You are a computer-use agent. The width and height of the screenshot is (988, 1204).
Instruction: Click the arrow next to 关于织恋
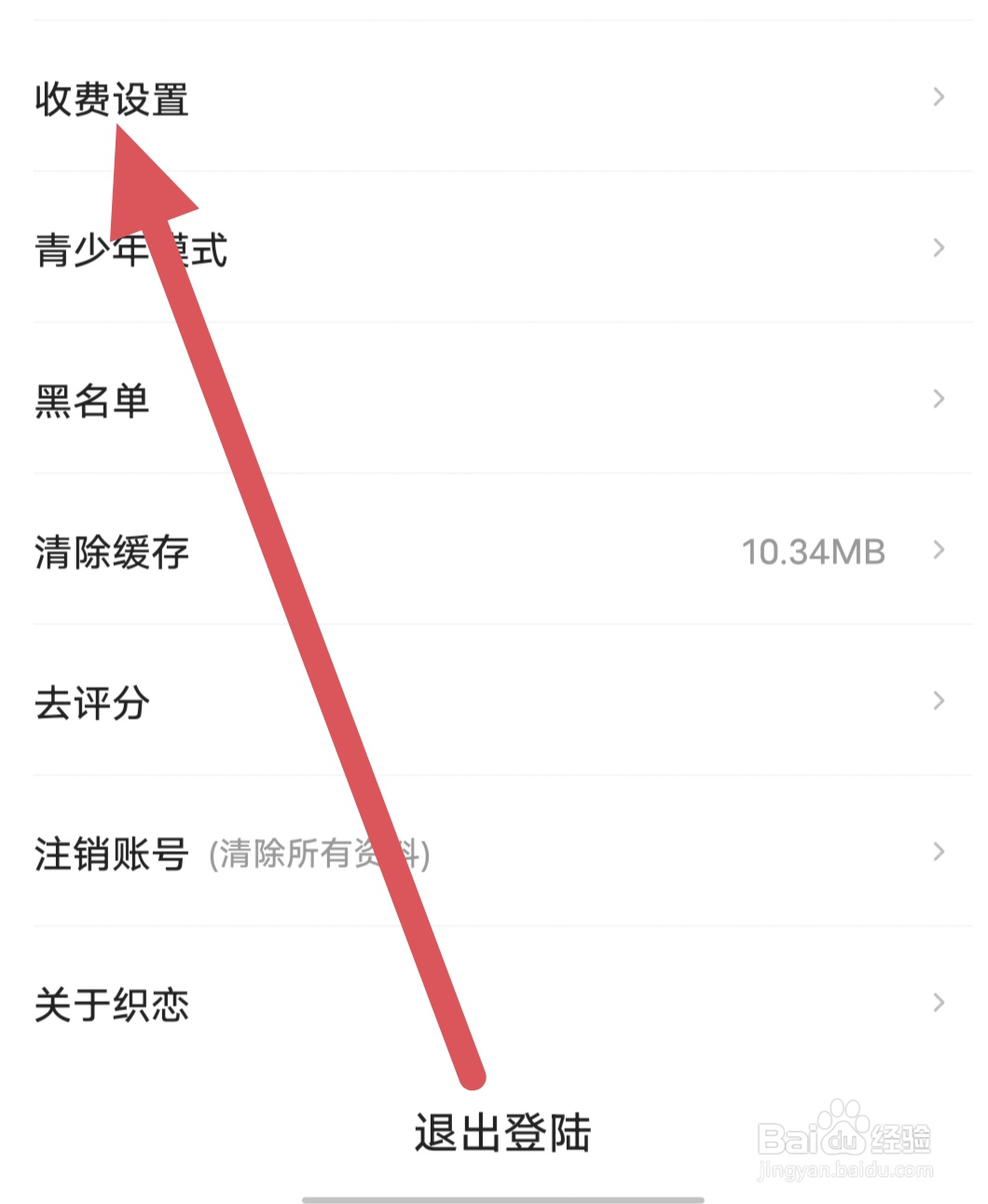click(x=938, y=1003)
